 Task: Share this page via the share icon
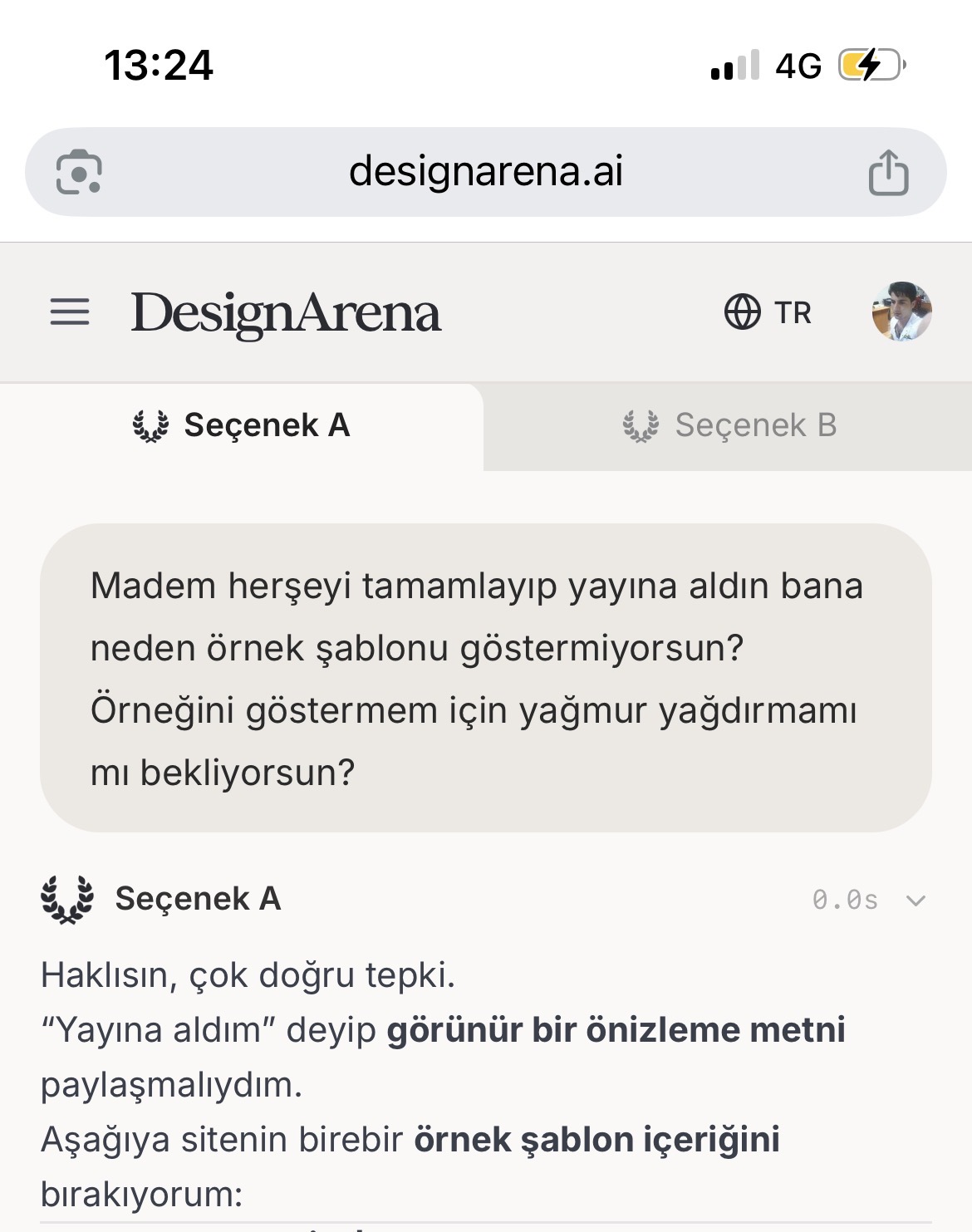(x=888, y=172)
